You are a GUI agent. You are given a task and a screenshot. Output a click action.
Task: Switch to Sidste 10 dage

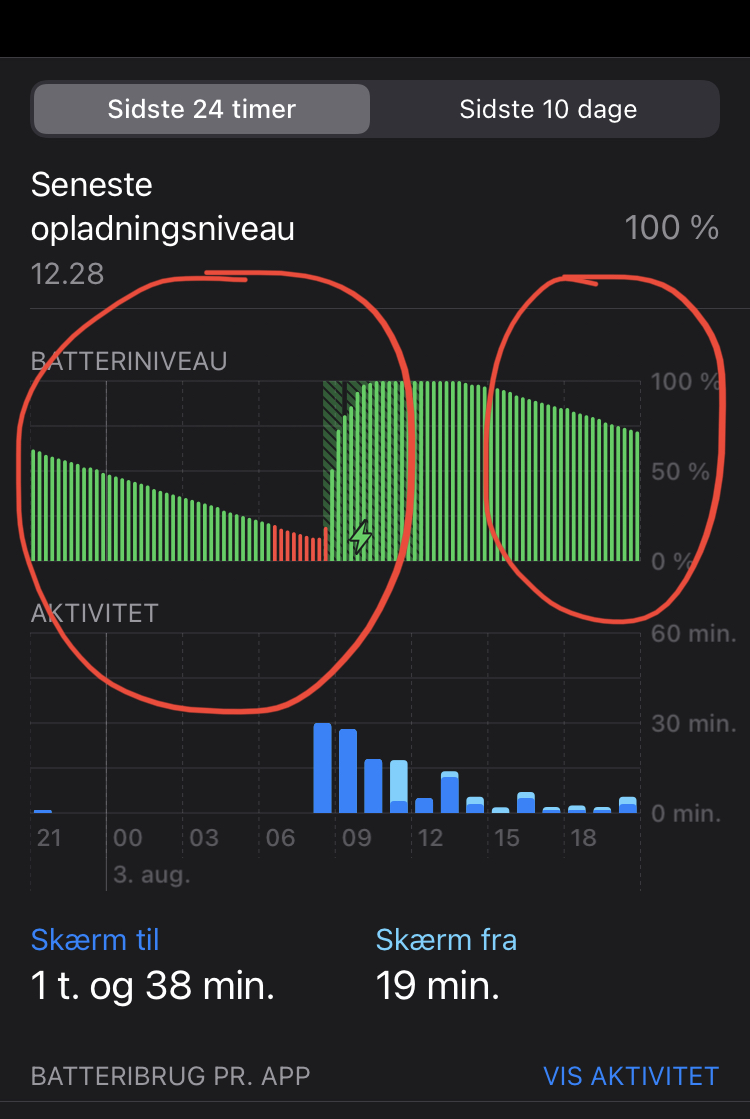click(547, 109)
